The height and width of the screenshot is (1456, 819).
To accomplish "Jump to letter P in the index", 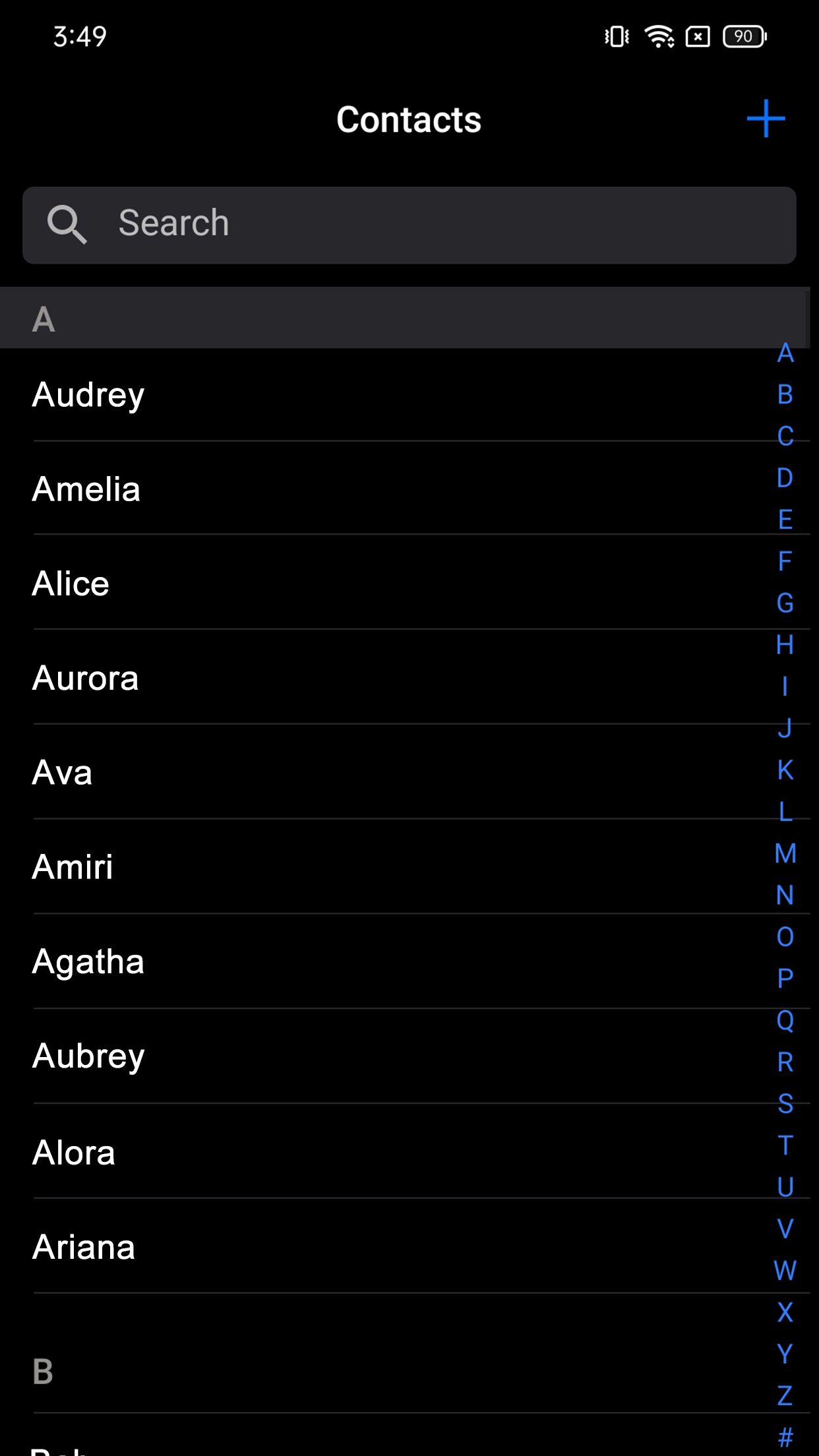I will (x=785, y=978).
